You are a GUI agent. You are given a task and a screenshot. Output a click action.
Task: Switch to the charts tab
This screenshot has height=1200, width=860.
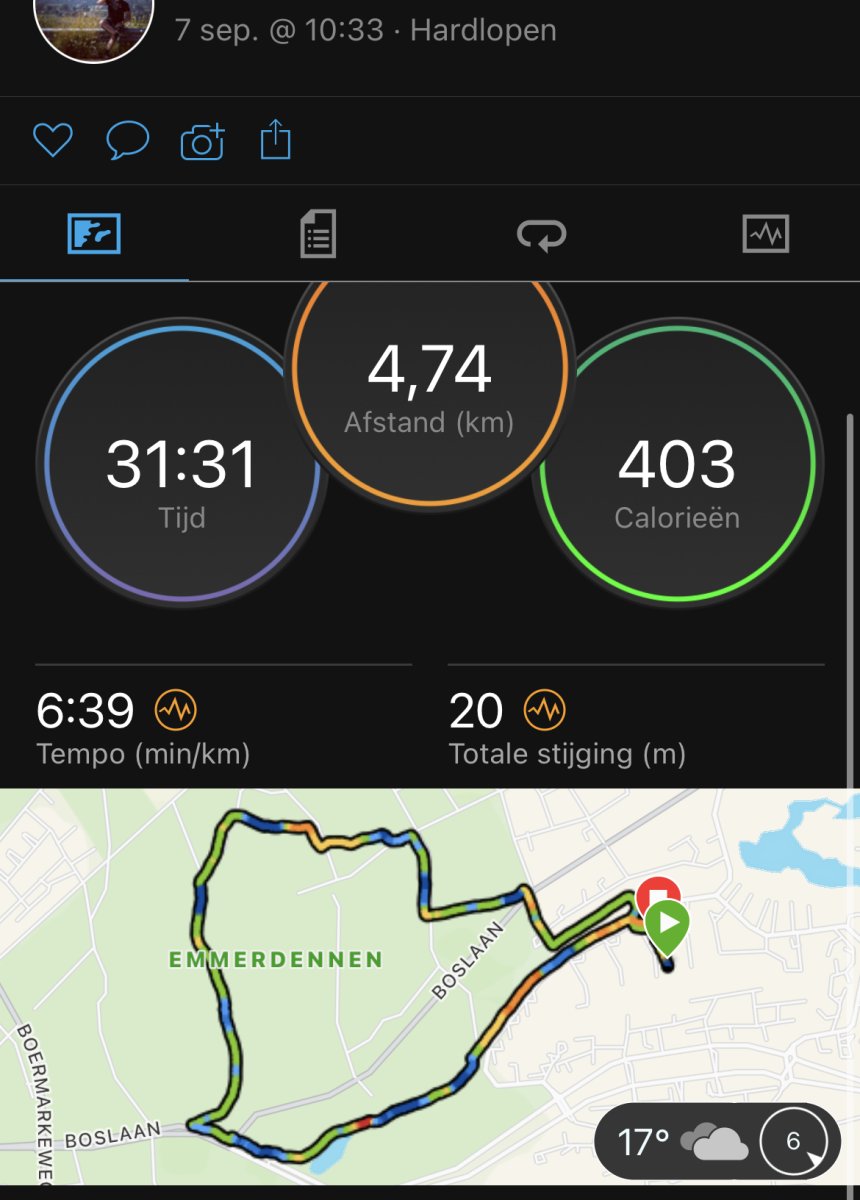click(x=766, y=234)
